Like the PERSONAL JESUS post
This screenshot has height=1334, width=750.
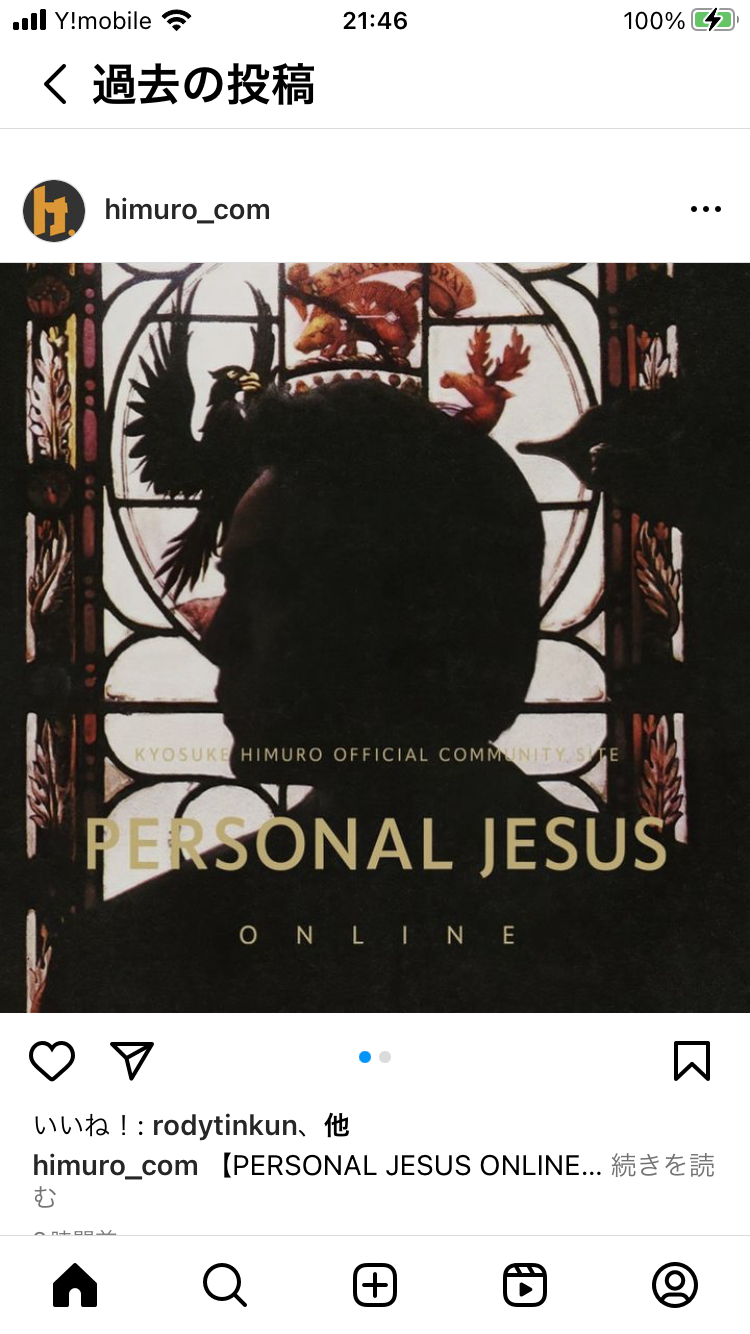pyautogui.click(x=52, y=1061)
